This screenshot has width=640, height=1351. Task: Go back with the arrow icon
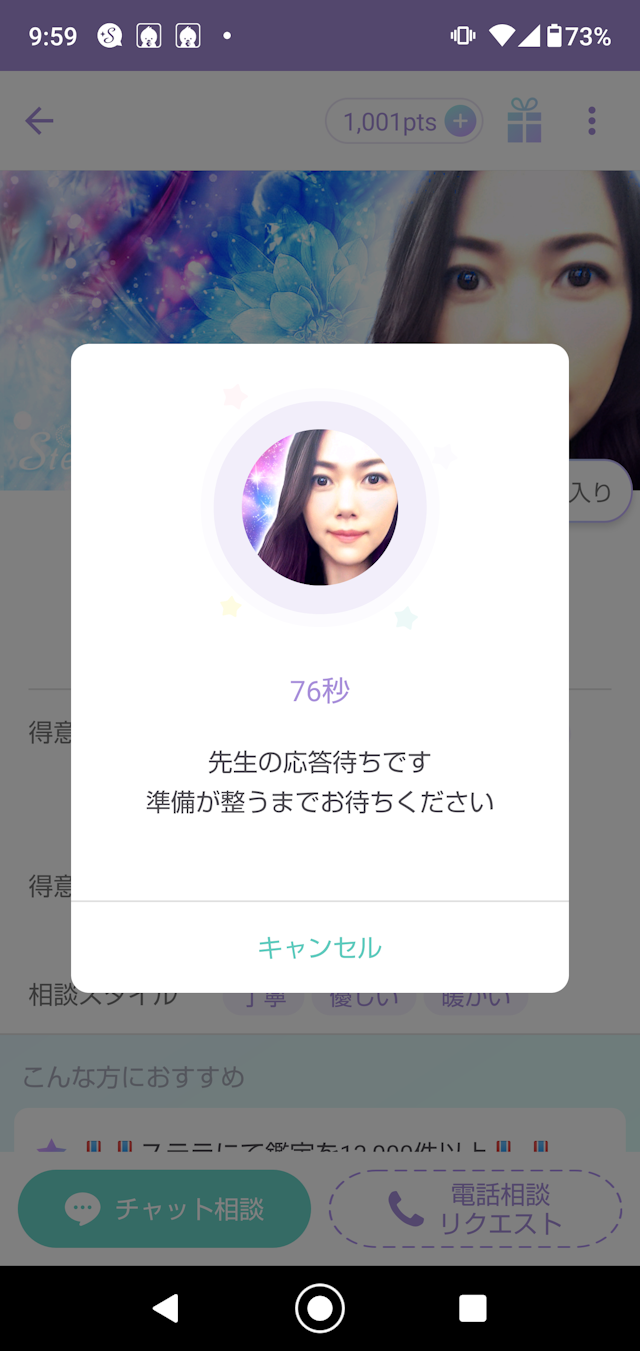click(x=39, y=122)
